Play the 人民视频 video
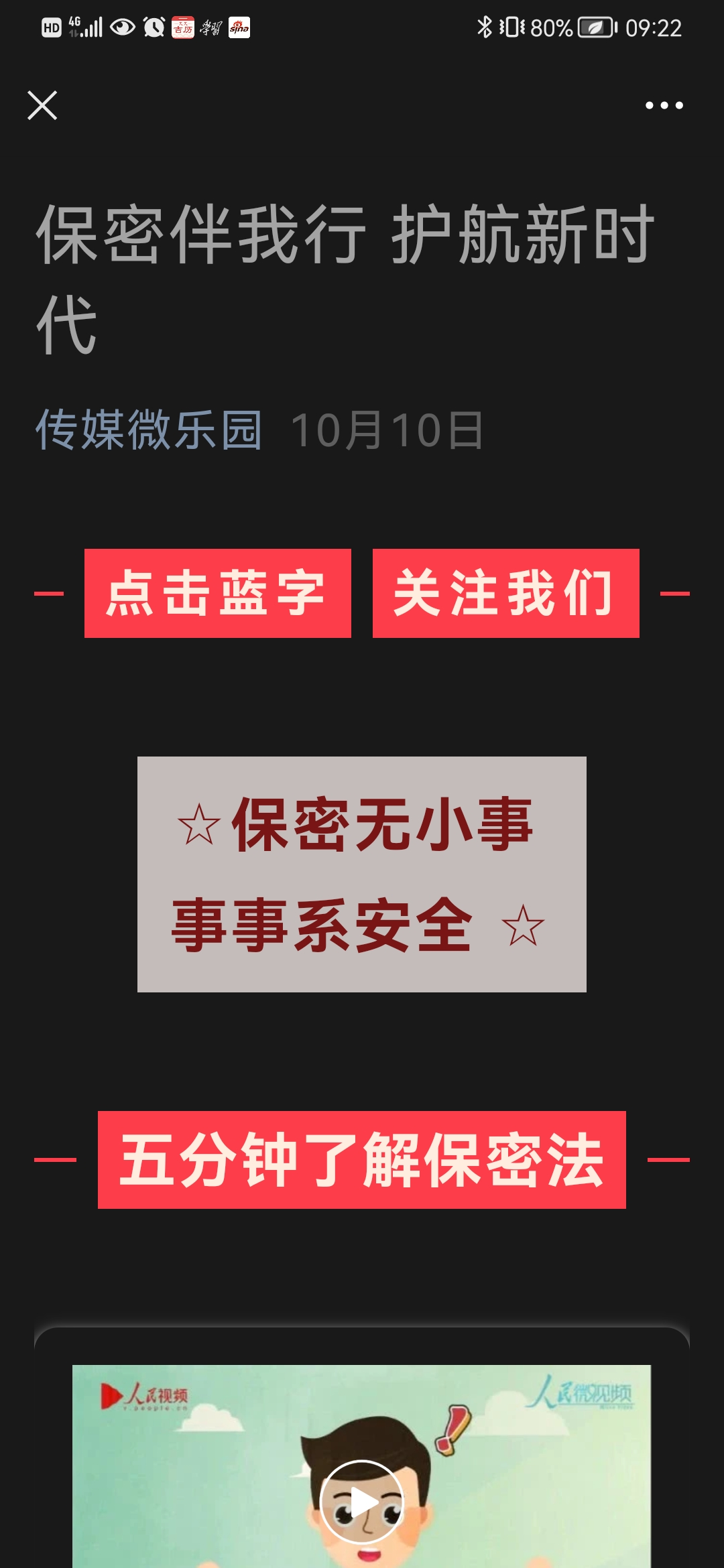Screen dimensions: 724x1568 pyautogui.click(x=362, y=1502)
